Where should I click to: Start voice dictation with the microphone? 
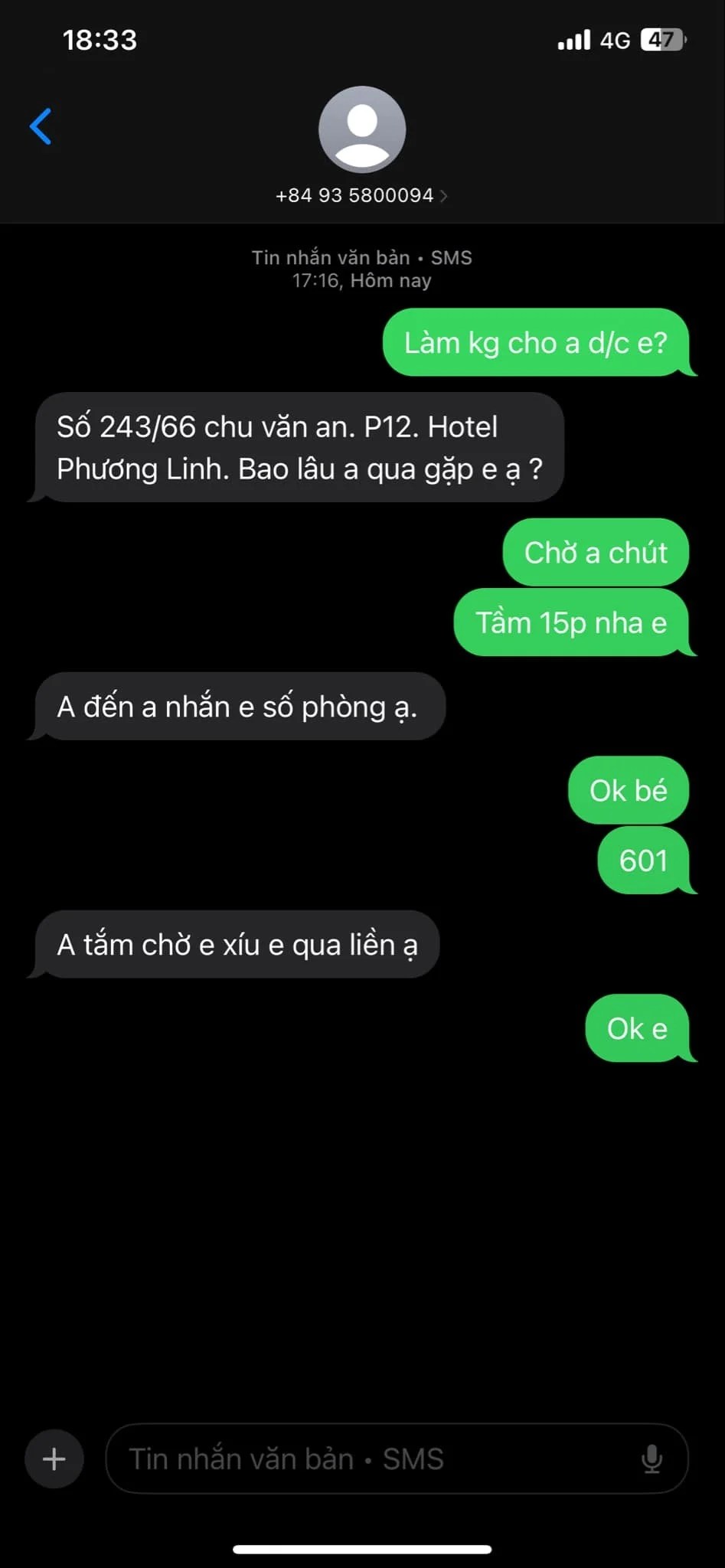pyautogui.click(x=652, y=1459)
